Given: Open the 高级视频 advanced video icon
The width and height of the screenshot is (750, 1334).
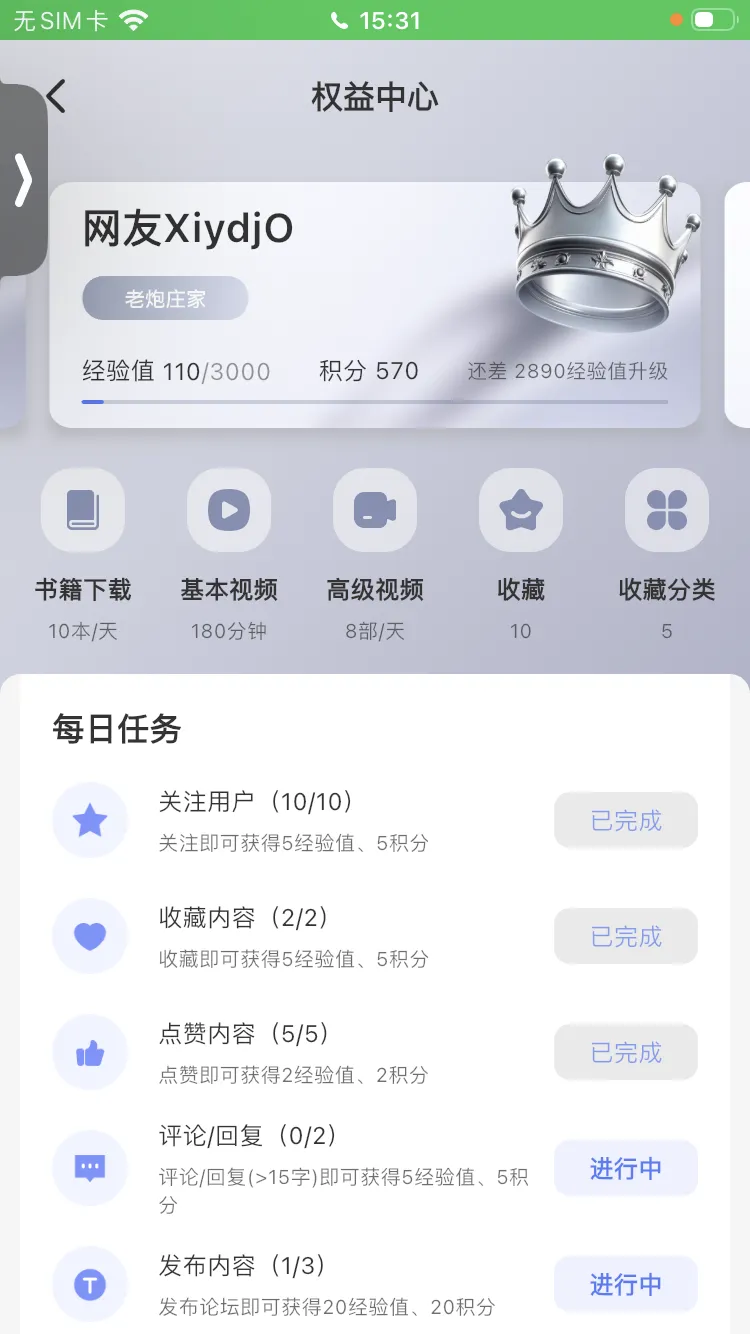Looking at the screenshot, I should coord(374,510).
